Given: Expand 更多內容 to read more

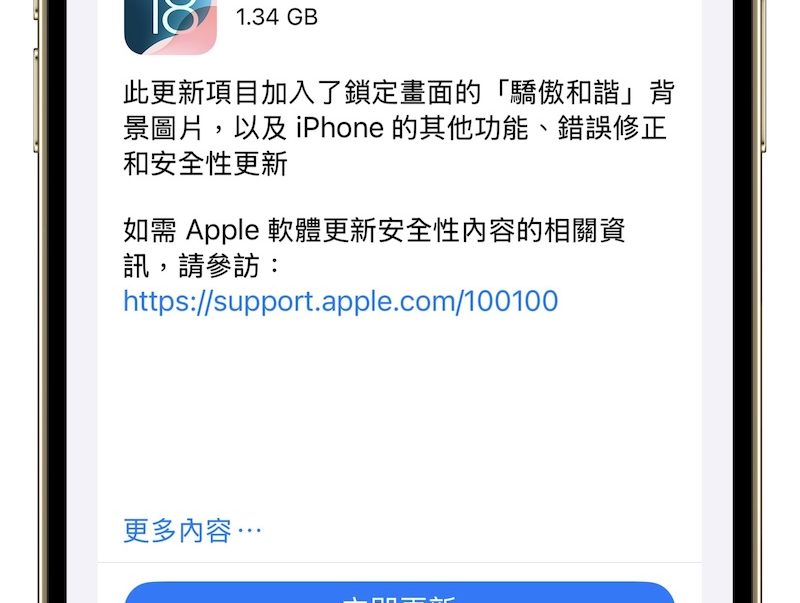Looking at the screenshot, I should tap(192, 530).
